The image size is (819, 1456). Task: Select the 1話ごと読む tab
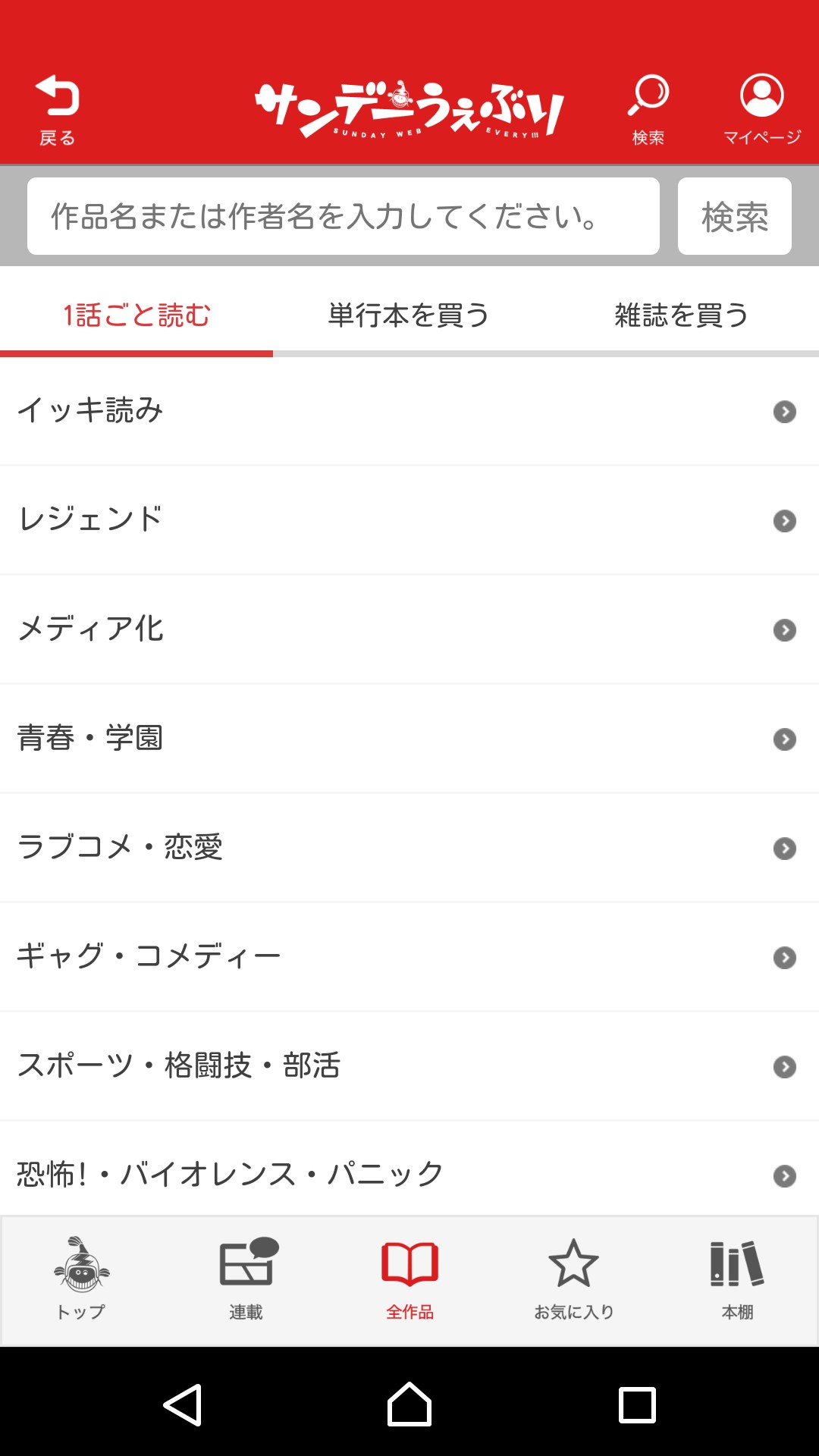pos(136,315)
